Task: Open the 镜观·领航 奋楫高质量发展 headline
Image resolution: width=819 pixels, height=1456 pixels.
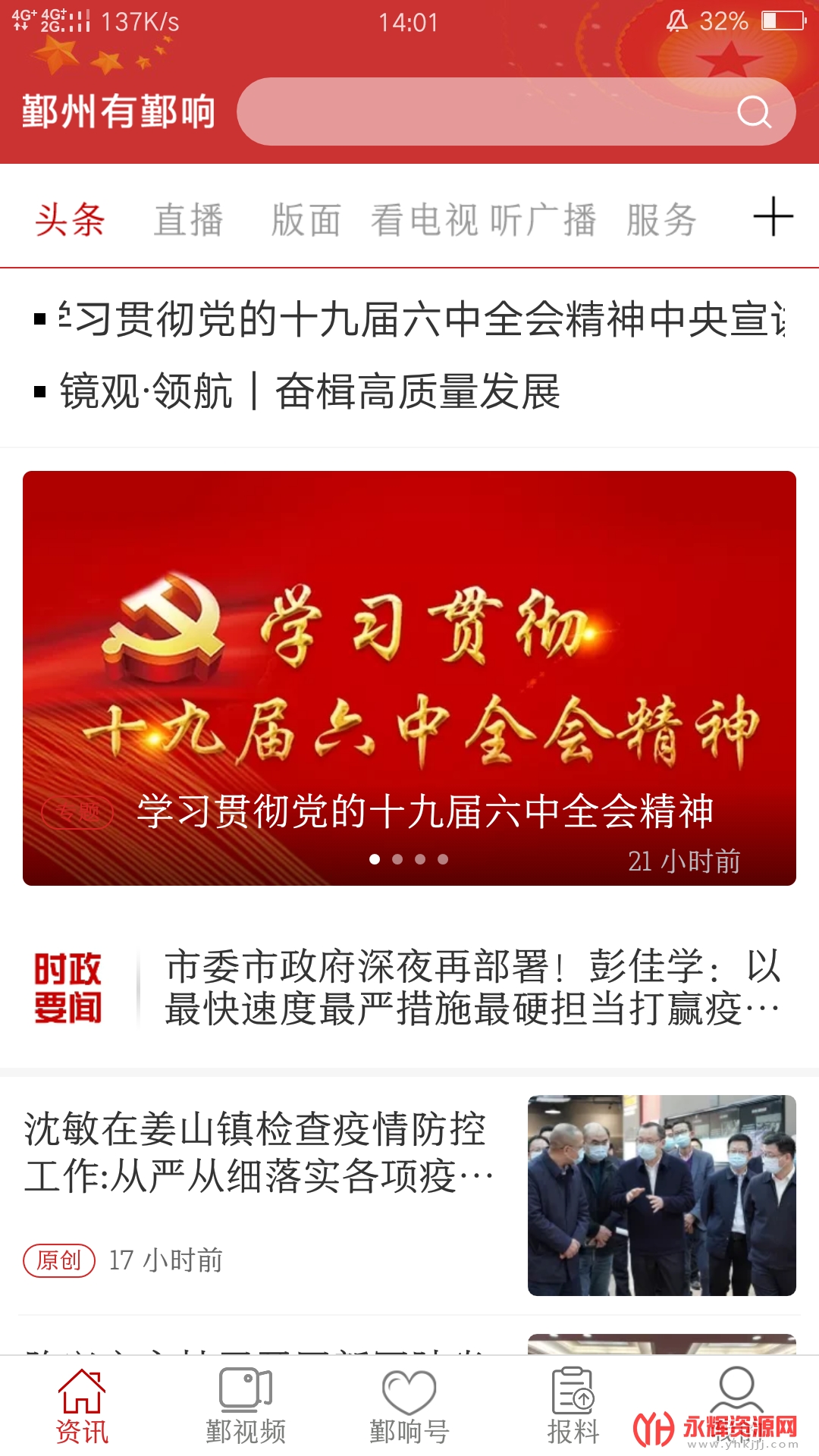Action: 309,391
